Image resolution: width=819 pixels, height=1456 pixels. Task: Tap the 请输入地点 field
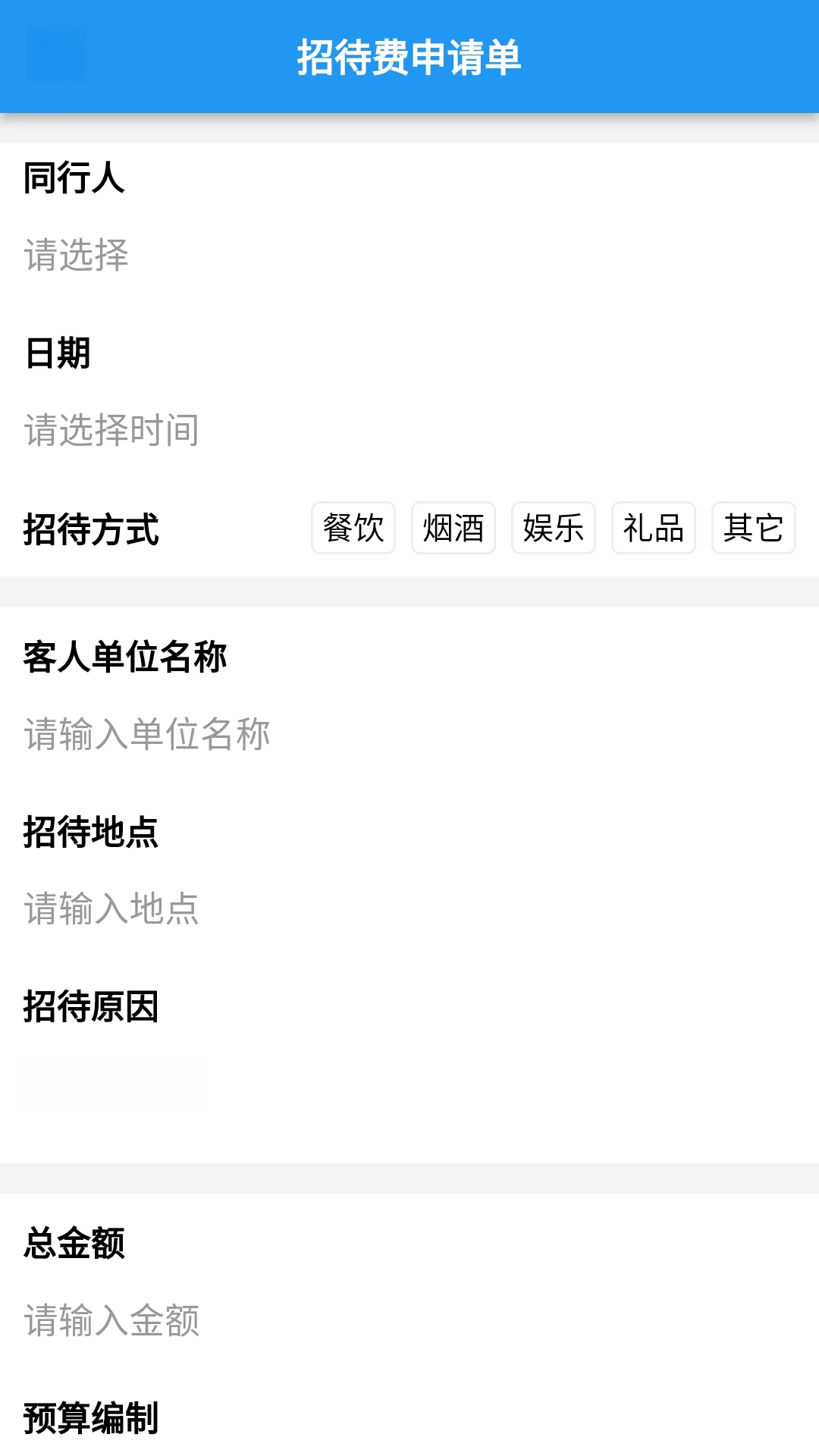[x=409, y=908]
